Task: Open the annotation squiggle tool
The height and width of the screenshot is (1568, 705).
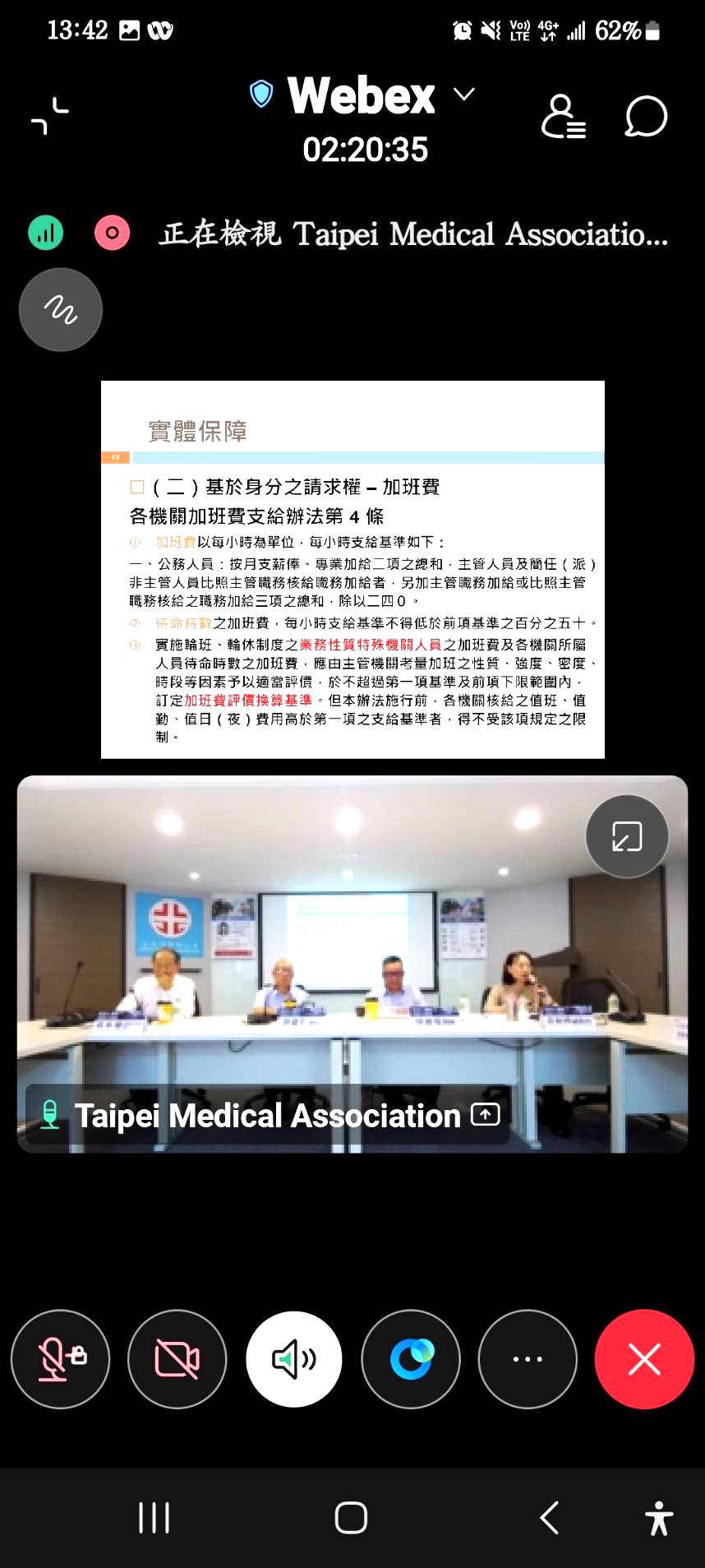Action: [61, 310]
